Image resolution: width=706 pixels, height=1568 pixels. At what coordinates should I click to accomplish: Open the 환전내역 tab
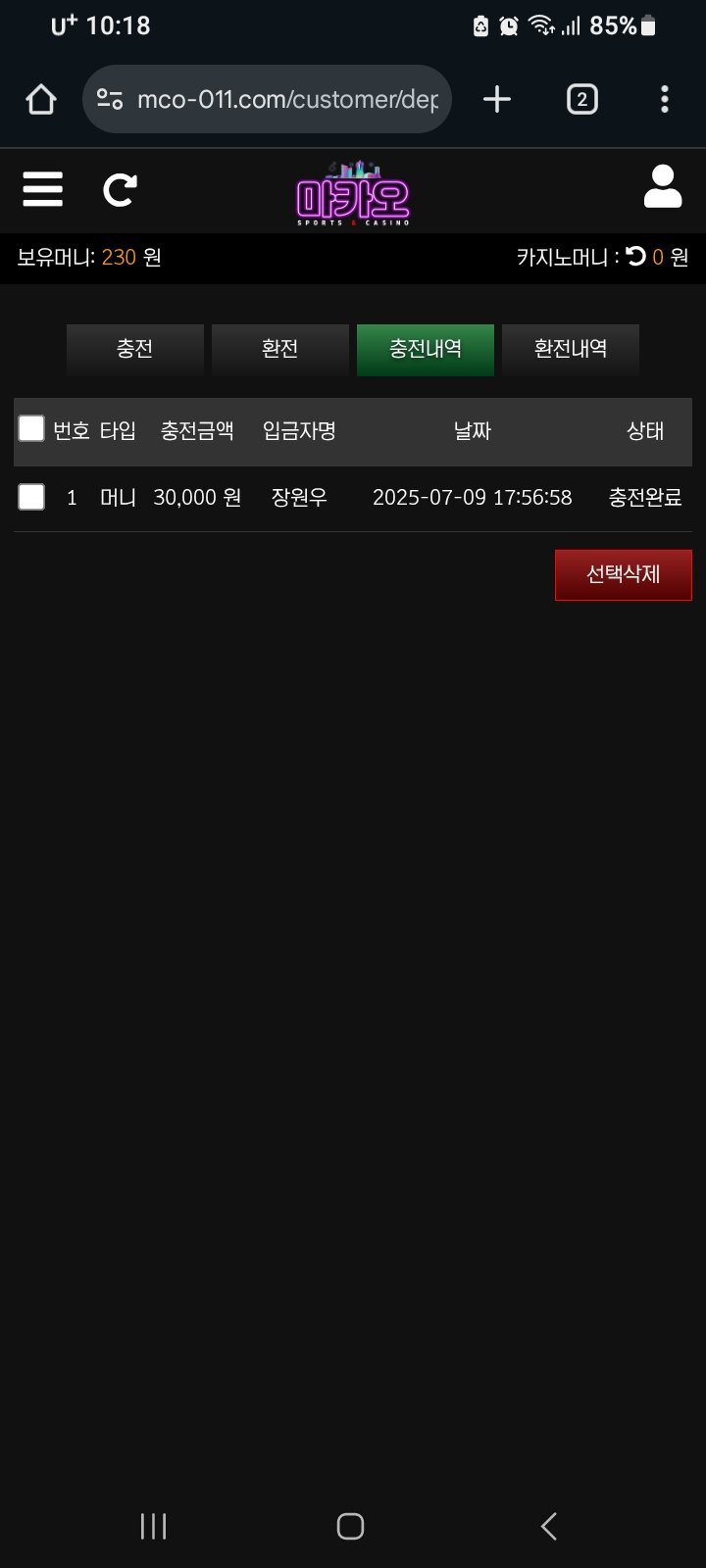(x=570, y=349)
